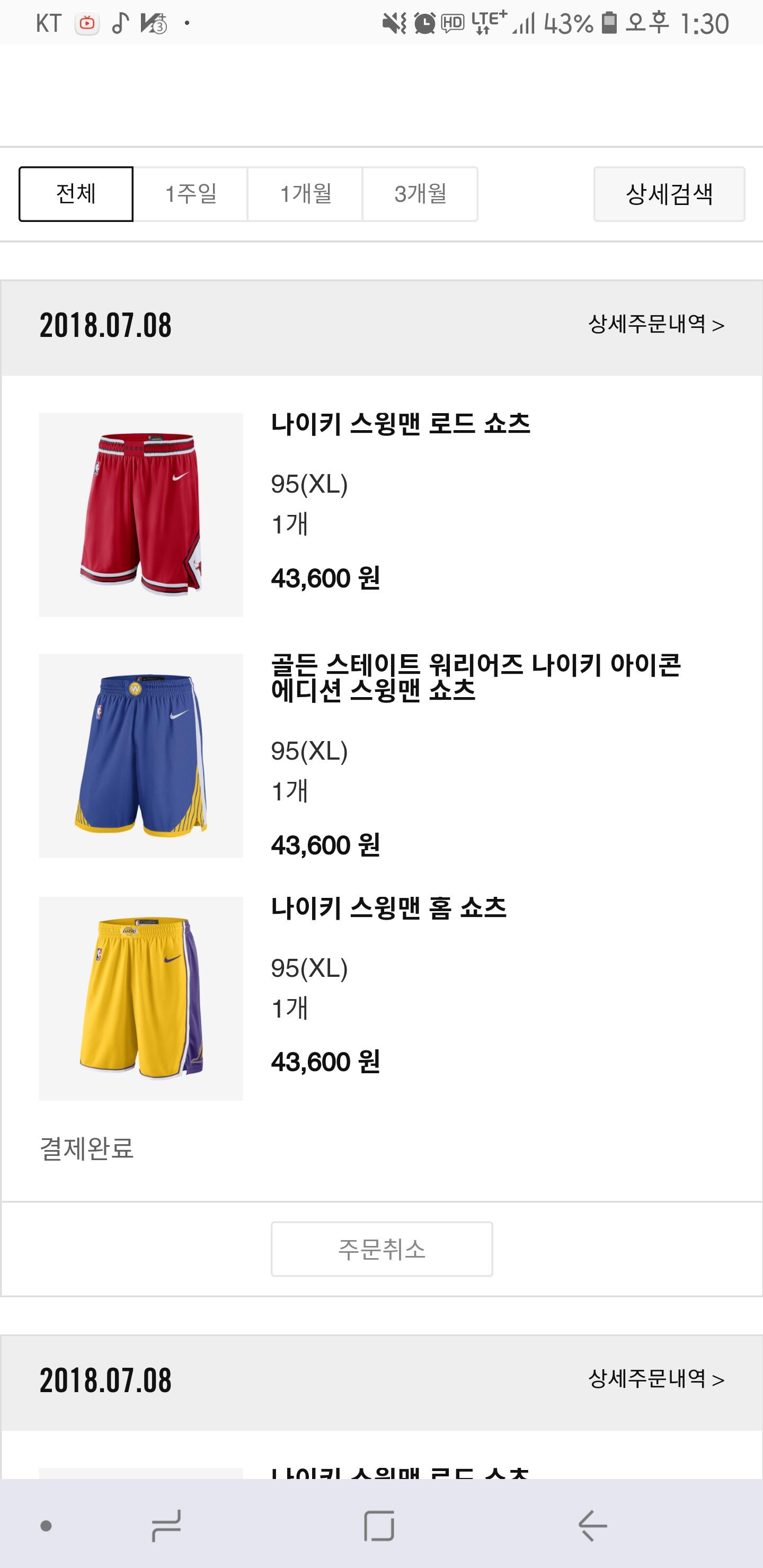Filter orders by 1개월

[305, 194]
